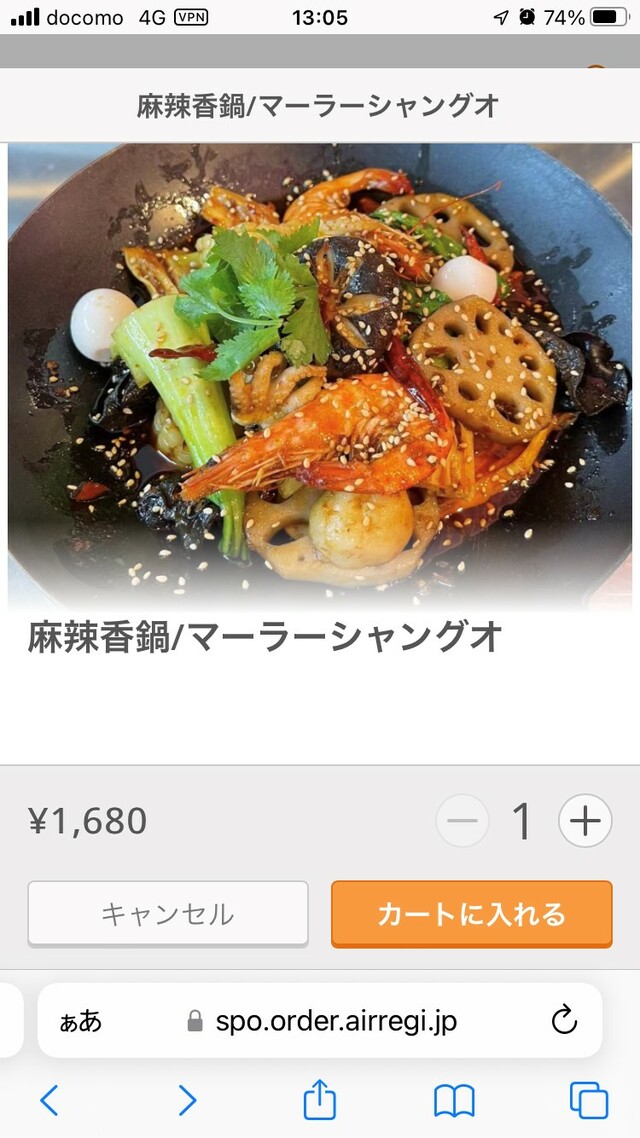This screenshot has height=1138, width=640.
Task: Open the Safari share sheet
Action: click(320, 1101)
